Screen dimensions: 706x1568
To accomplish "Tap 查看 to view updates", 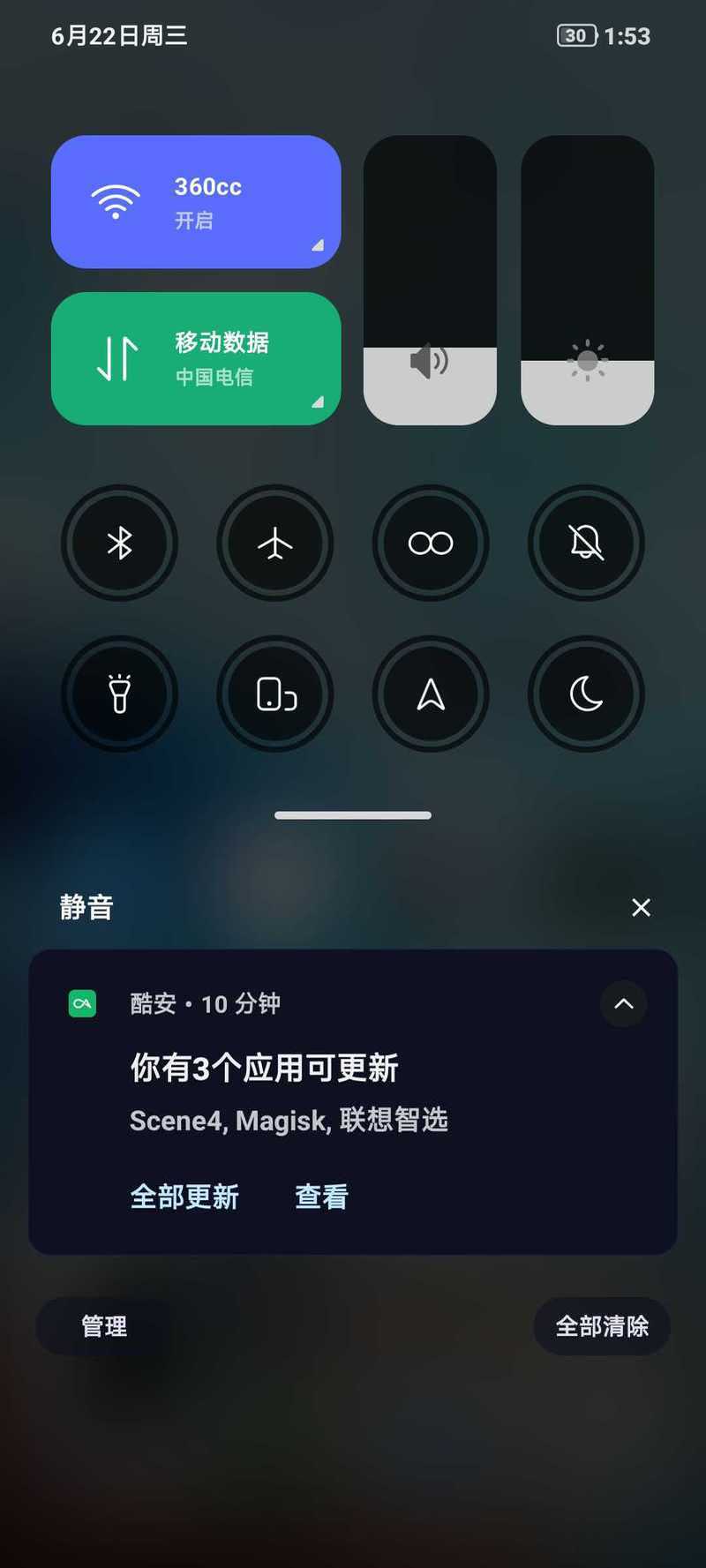I will click(321, 1197).
